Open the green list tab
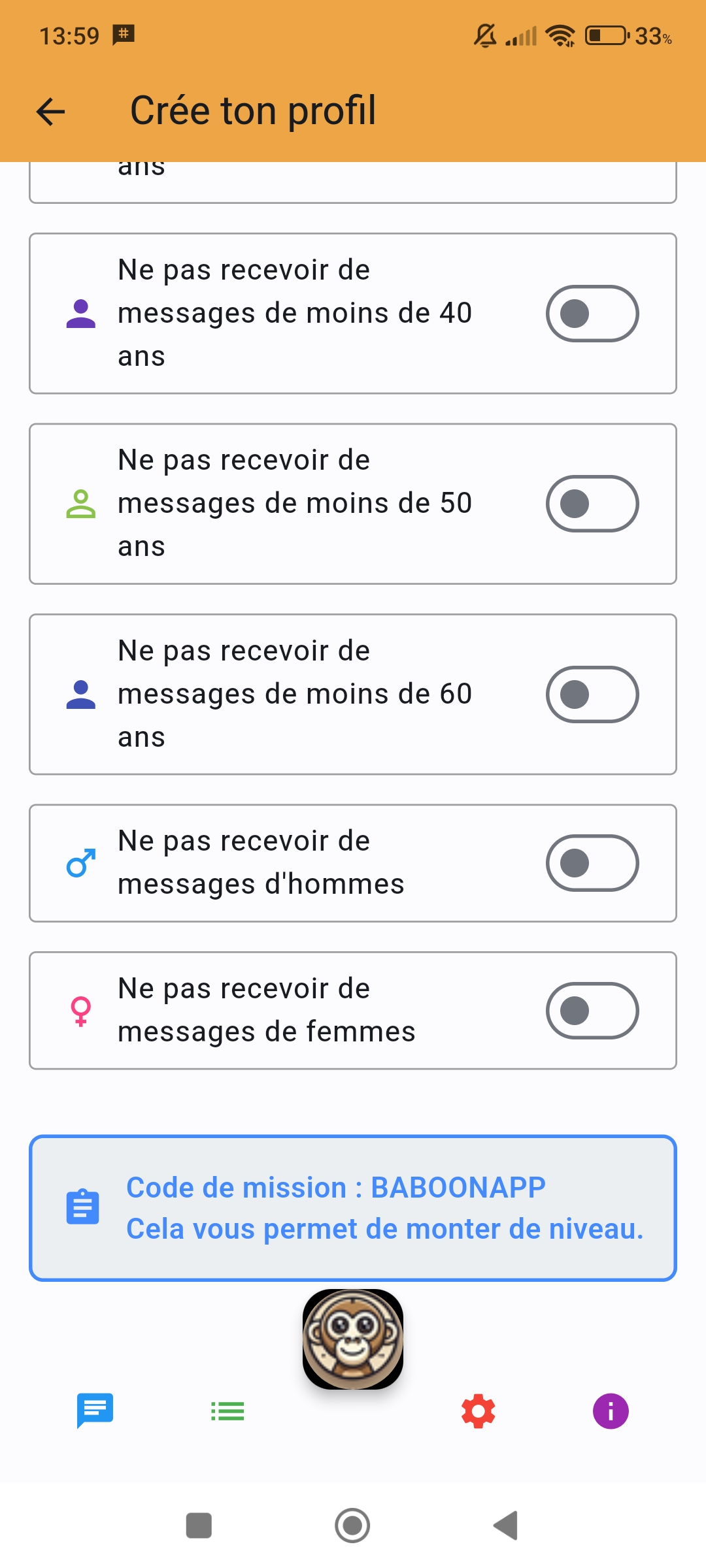706x1568 pixels. [x=227, y=1411]
